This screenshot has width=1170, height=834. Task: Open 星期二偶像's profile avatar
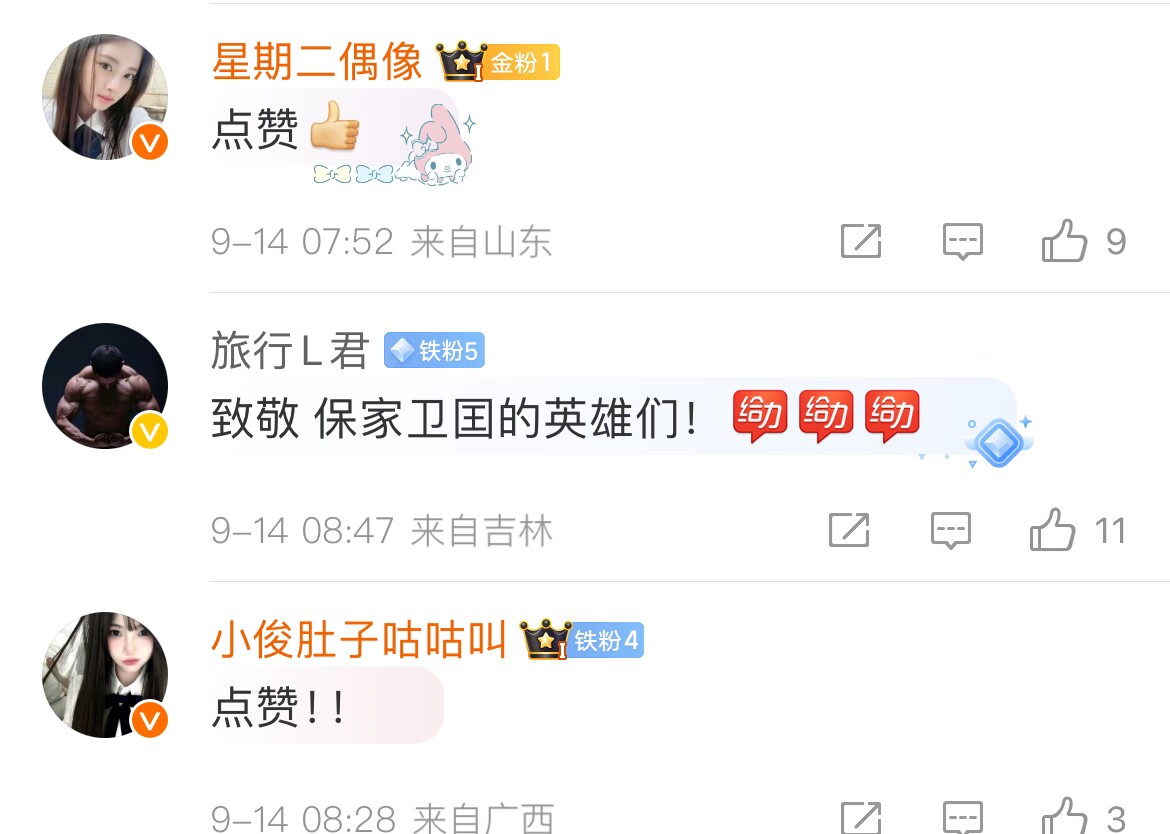104,97
